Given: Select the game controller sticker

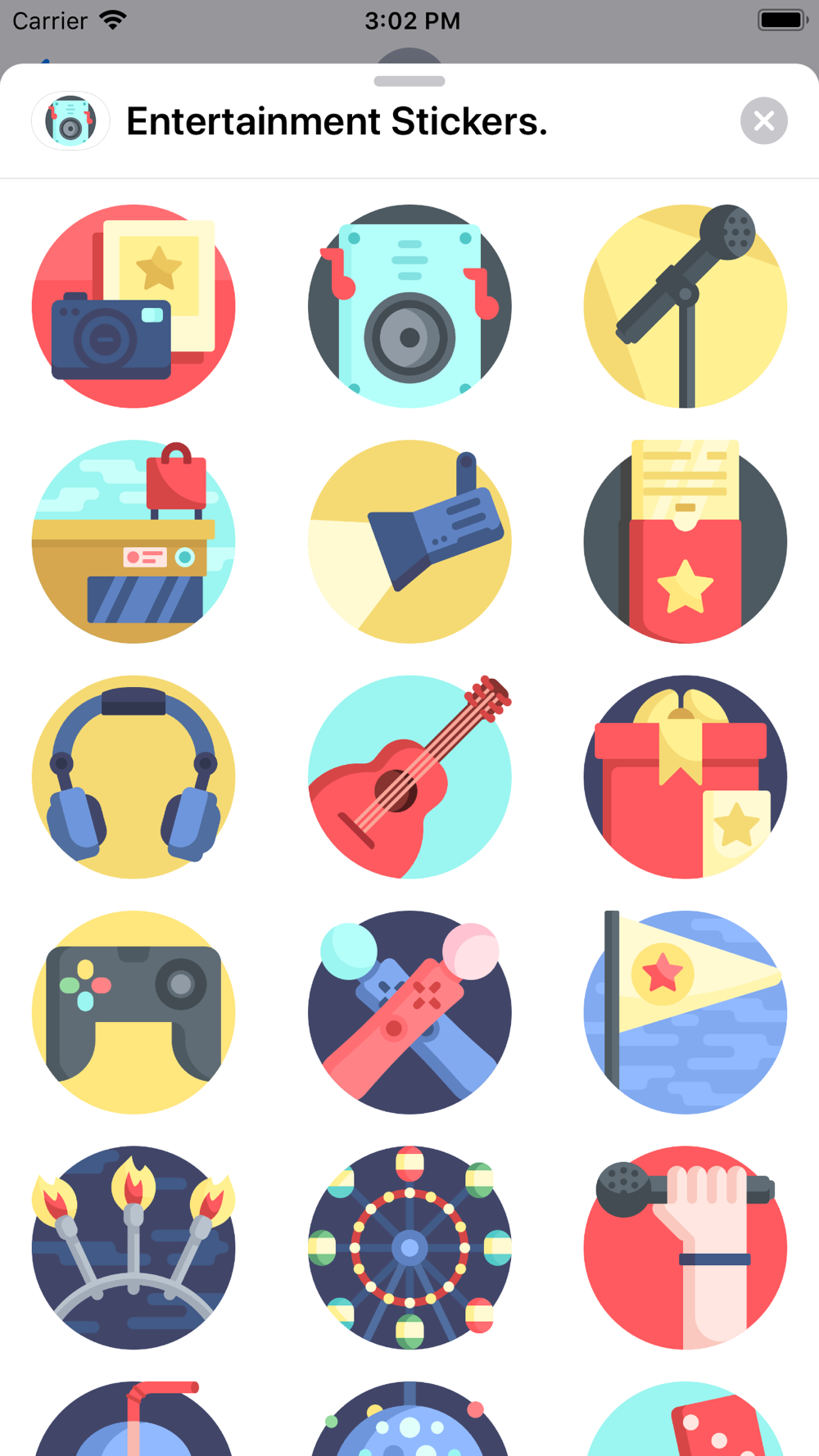Looking at the screenshot, I should tap(133, 1012).
